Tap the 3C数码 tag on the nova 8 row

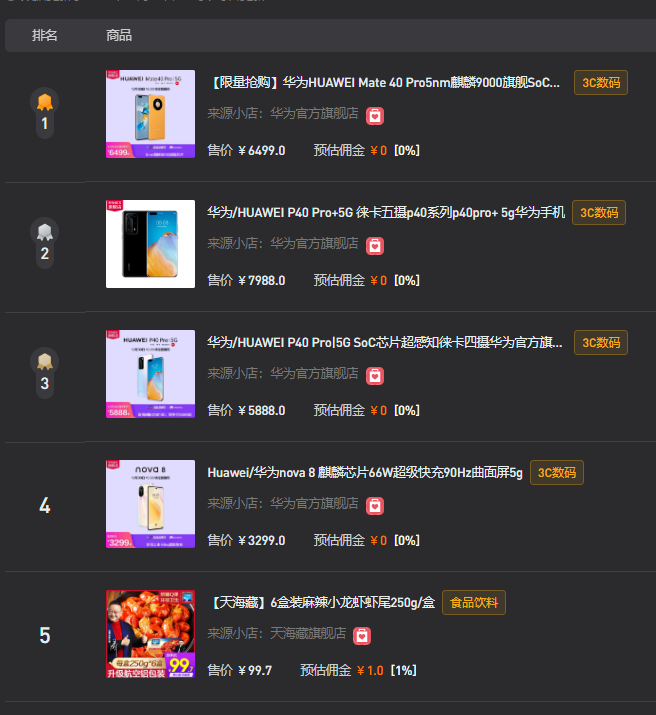556,473
